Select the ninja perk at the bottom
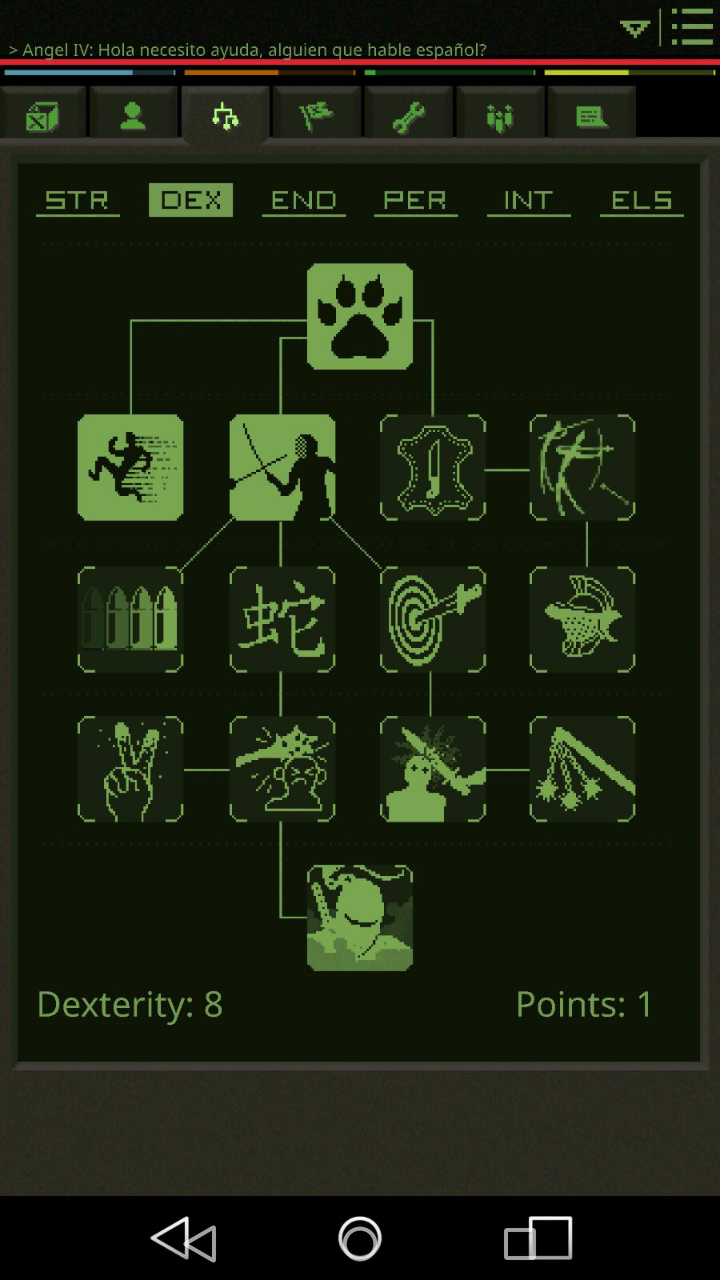Viewport: 720px width, 1280px height. [x=360, y=918]
